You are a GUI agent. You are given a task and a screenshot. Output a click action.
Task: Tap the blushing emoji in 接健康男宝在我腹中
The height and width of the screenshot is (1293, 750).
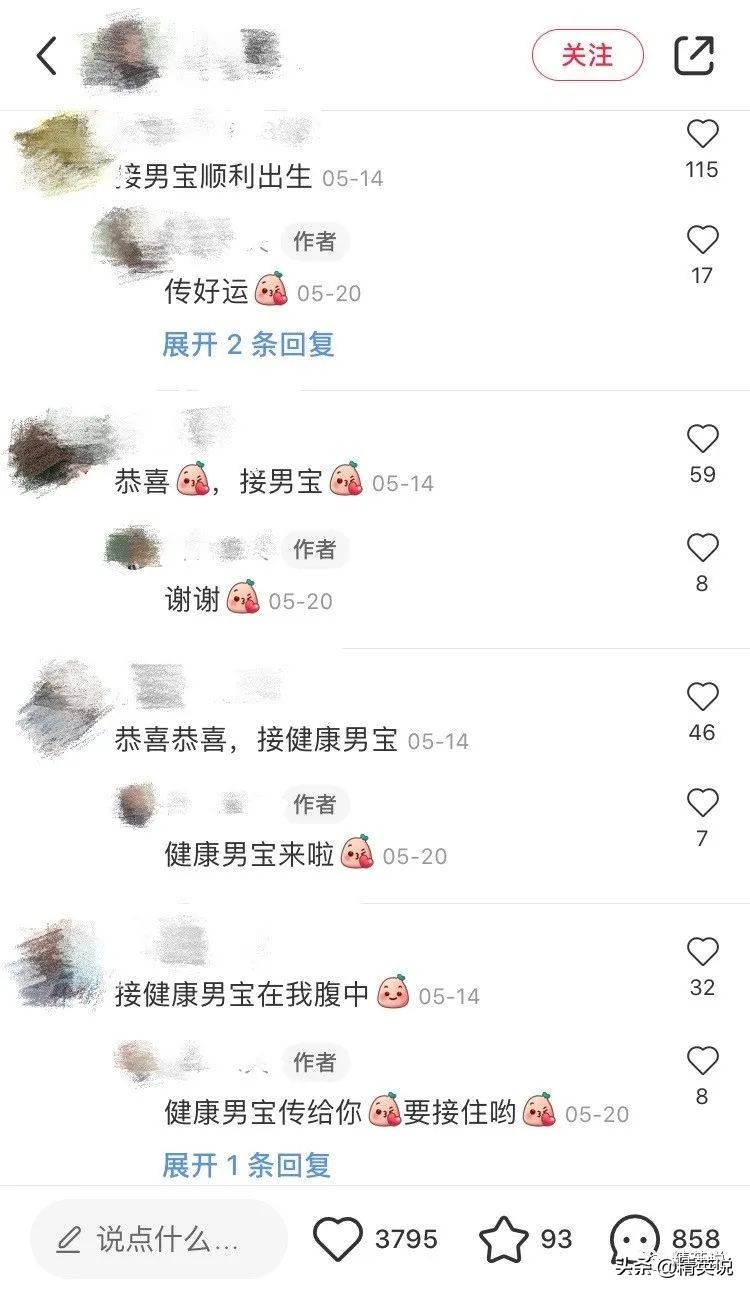click(396, 995)
